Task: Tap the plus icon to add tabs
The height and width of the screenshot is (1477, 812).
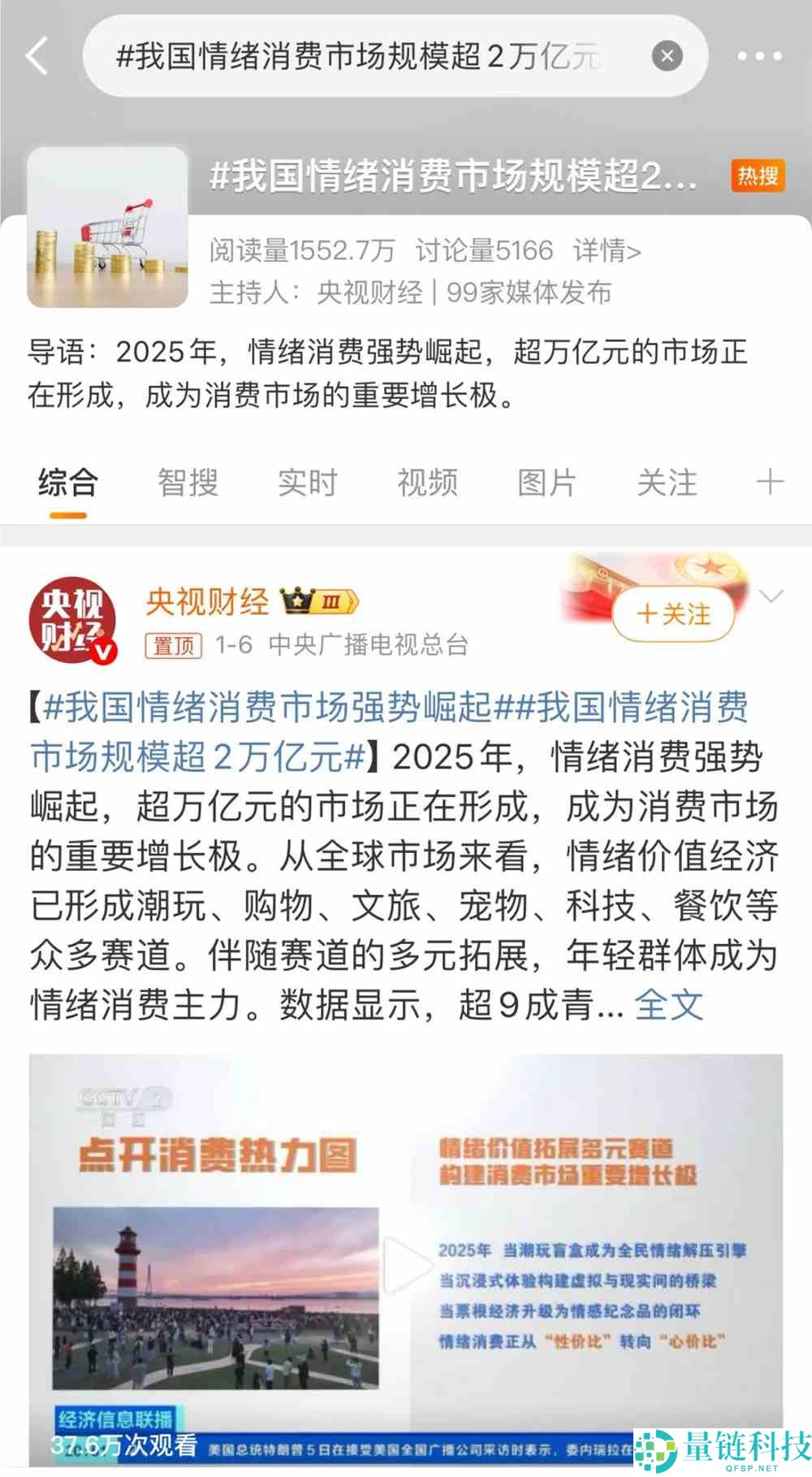Action: coord(769,483)
